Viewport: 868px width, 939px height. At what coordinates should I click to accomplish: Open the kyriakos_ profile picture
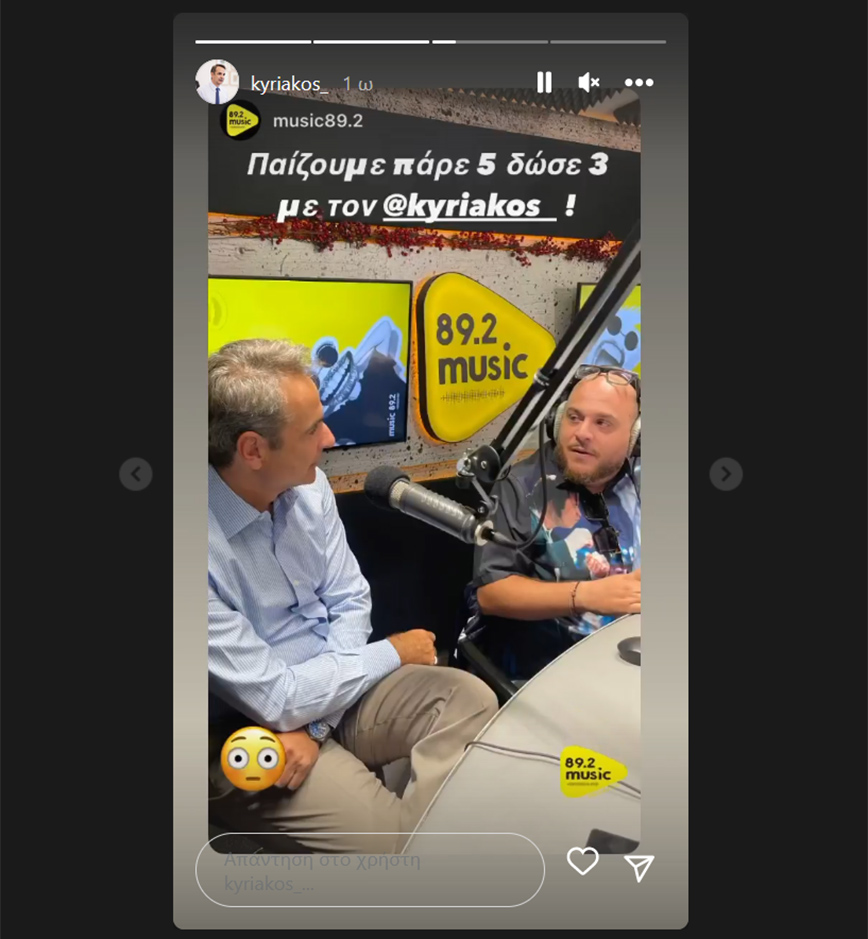[217, 83]
